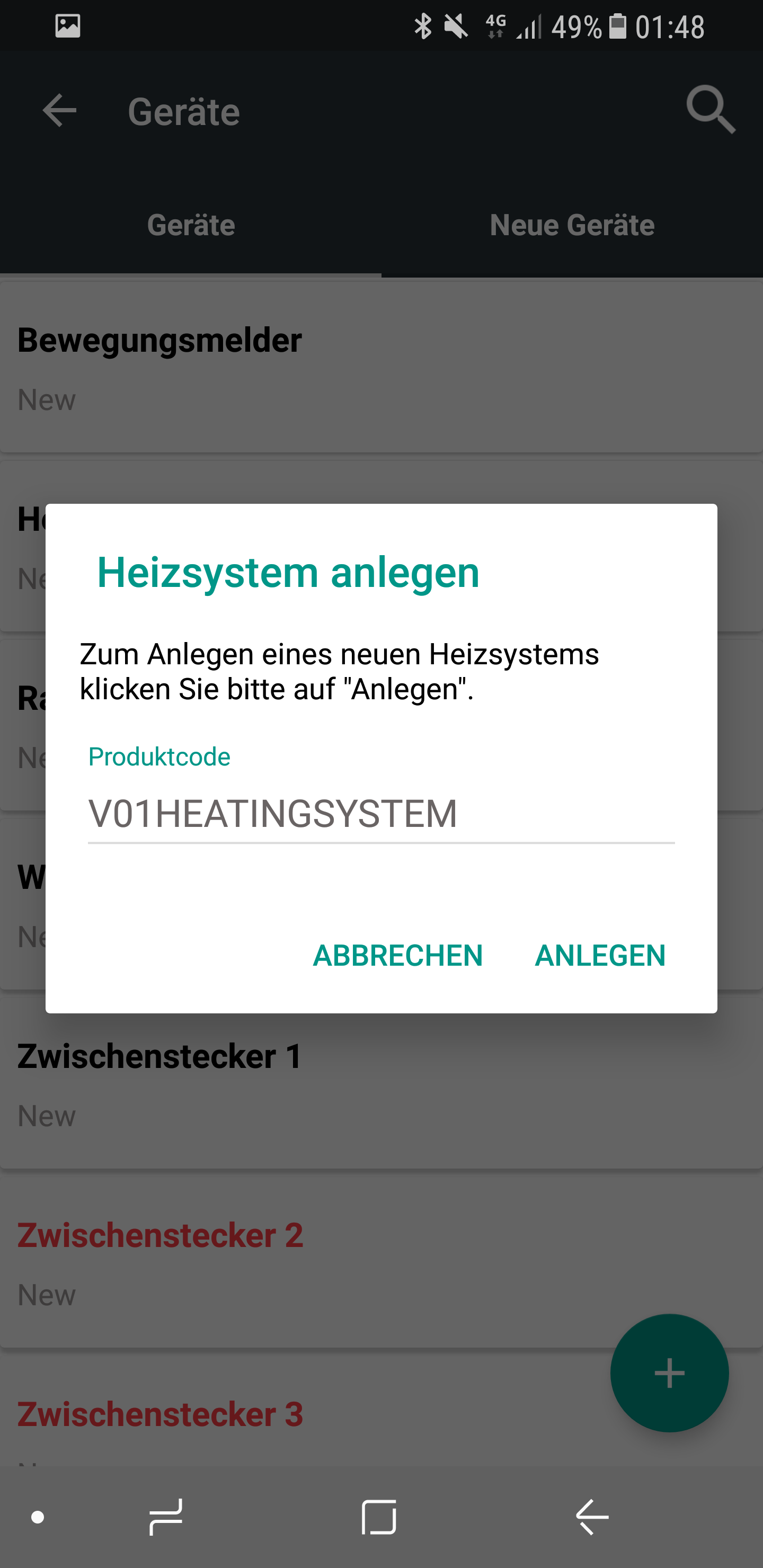Image resolution: width=763 pixels, height=1568 pixels.
Task: Tap ANLEGEN to create the heating system
Action: [x=600, y=955]
